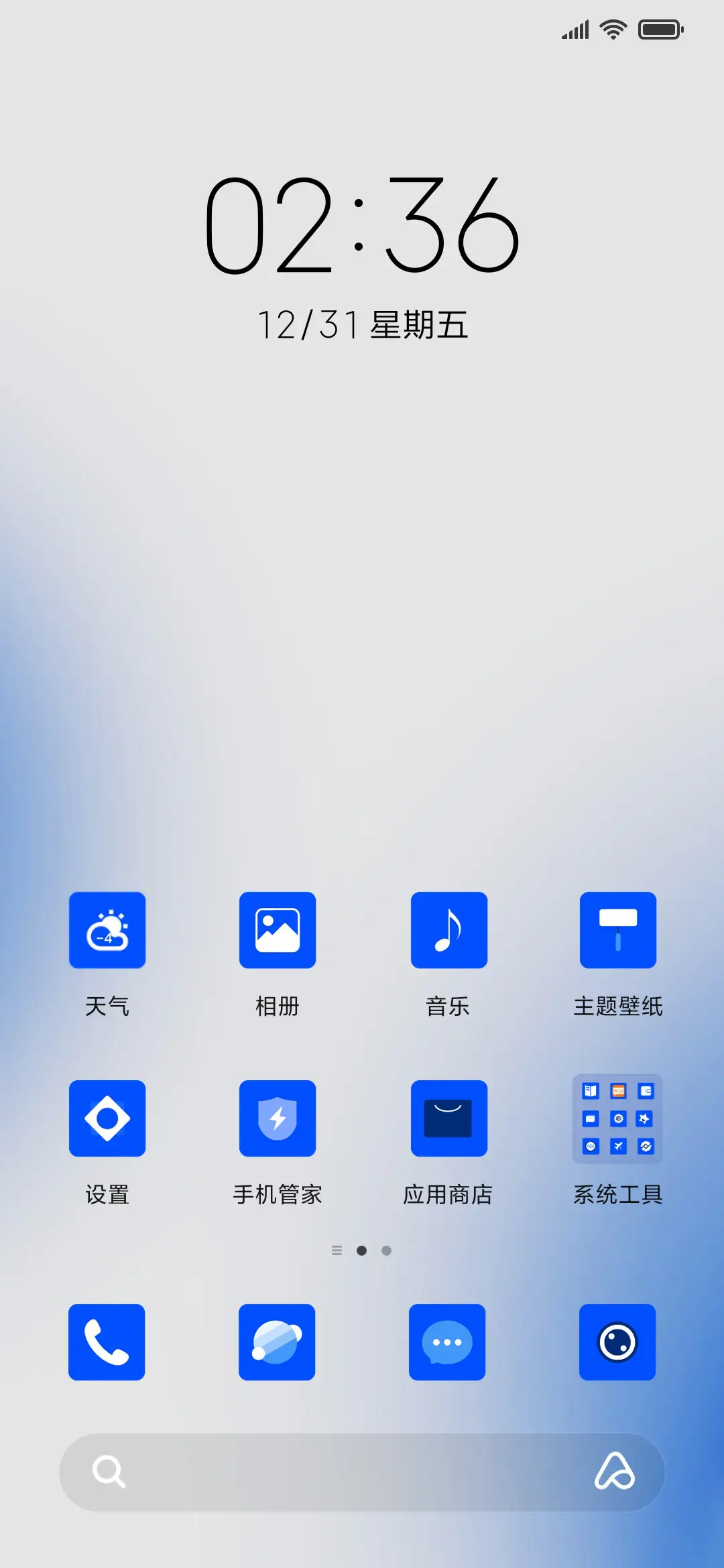Launch the 音乐 (Music) app
This screenshot has width=724, height=1568.
(x=448, y=931)
